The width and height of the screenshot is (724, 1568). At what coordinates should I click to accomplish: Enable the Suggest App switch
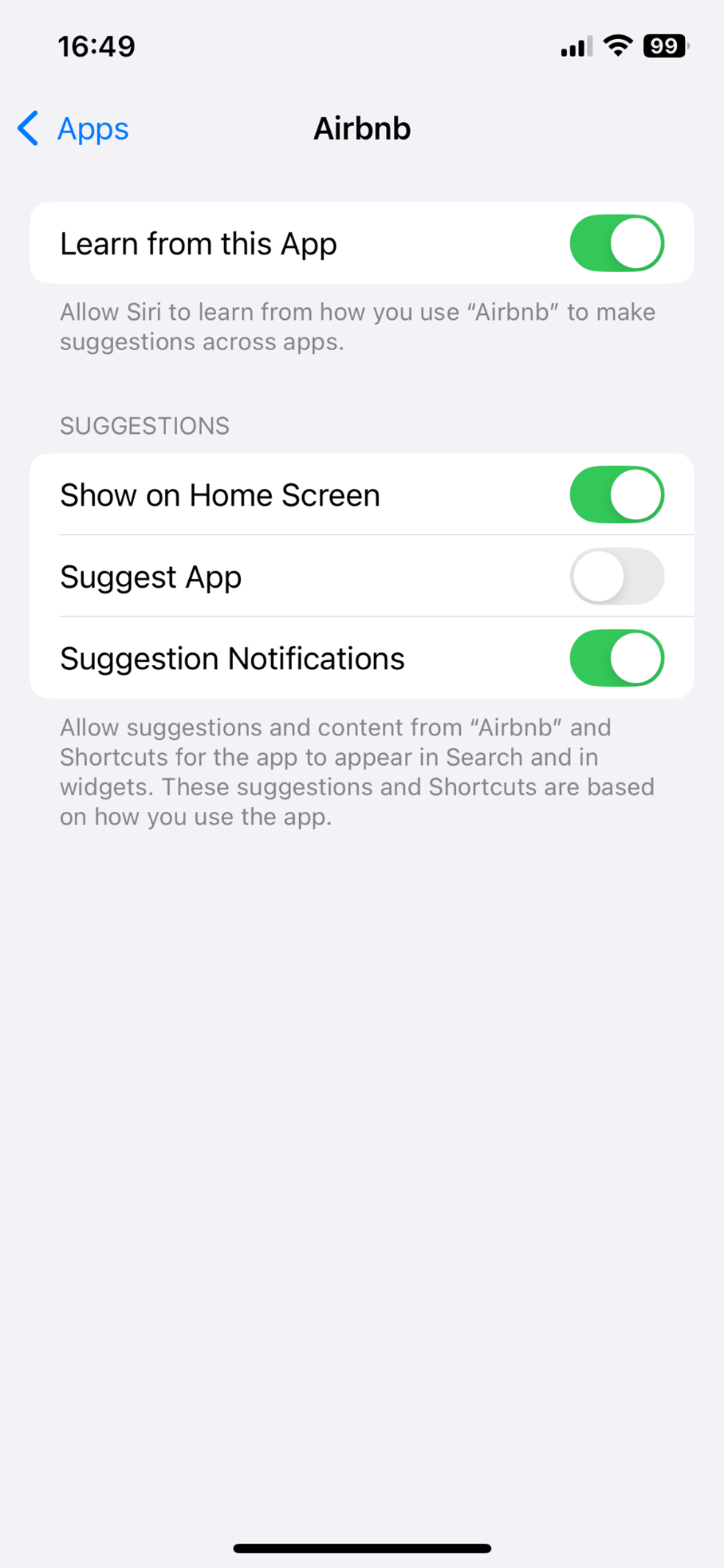point(616,577)
